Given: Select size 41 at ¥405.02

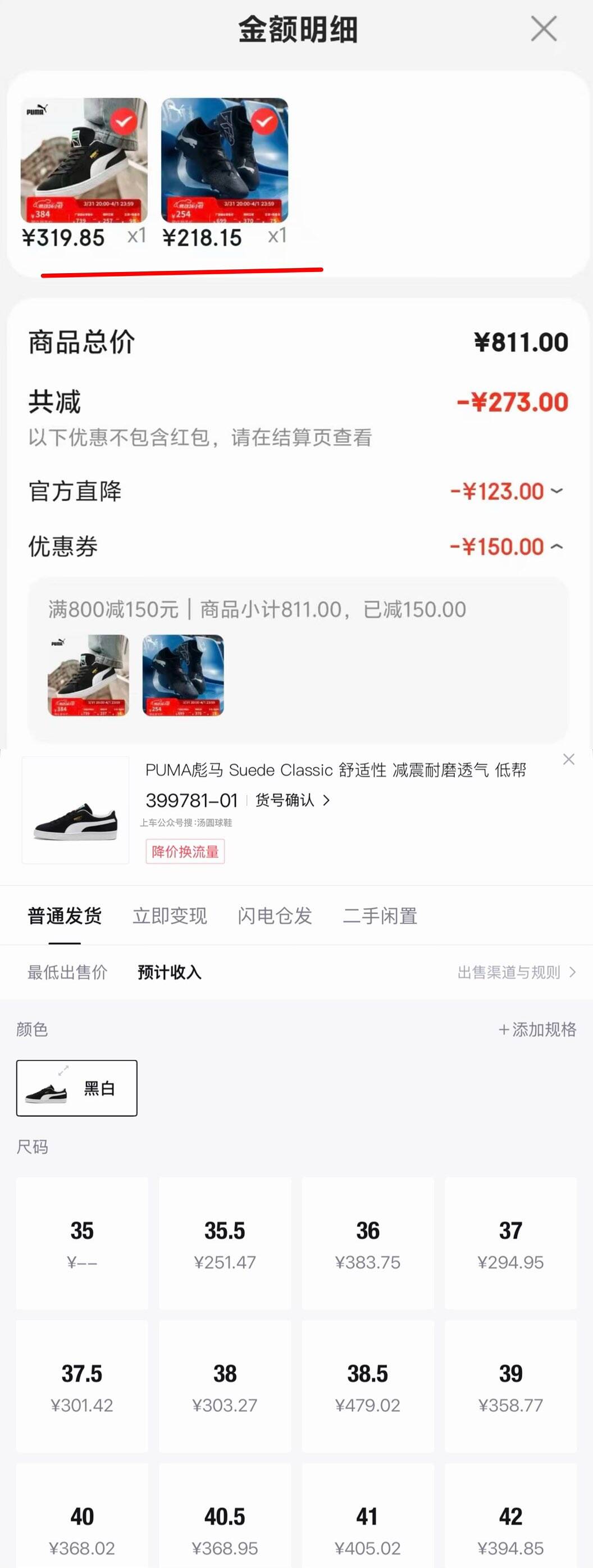Looking at the screenshot, I should (367, 1528).
